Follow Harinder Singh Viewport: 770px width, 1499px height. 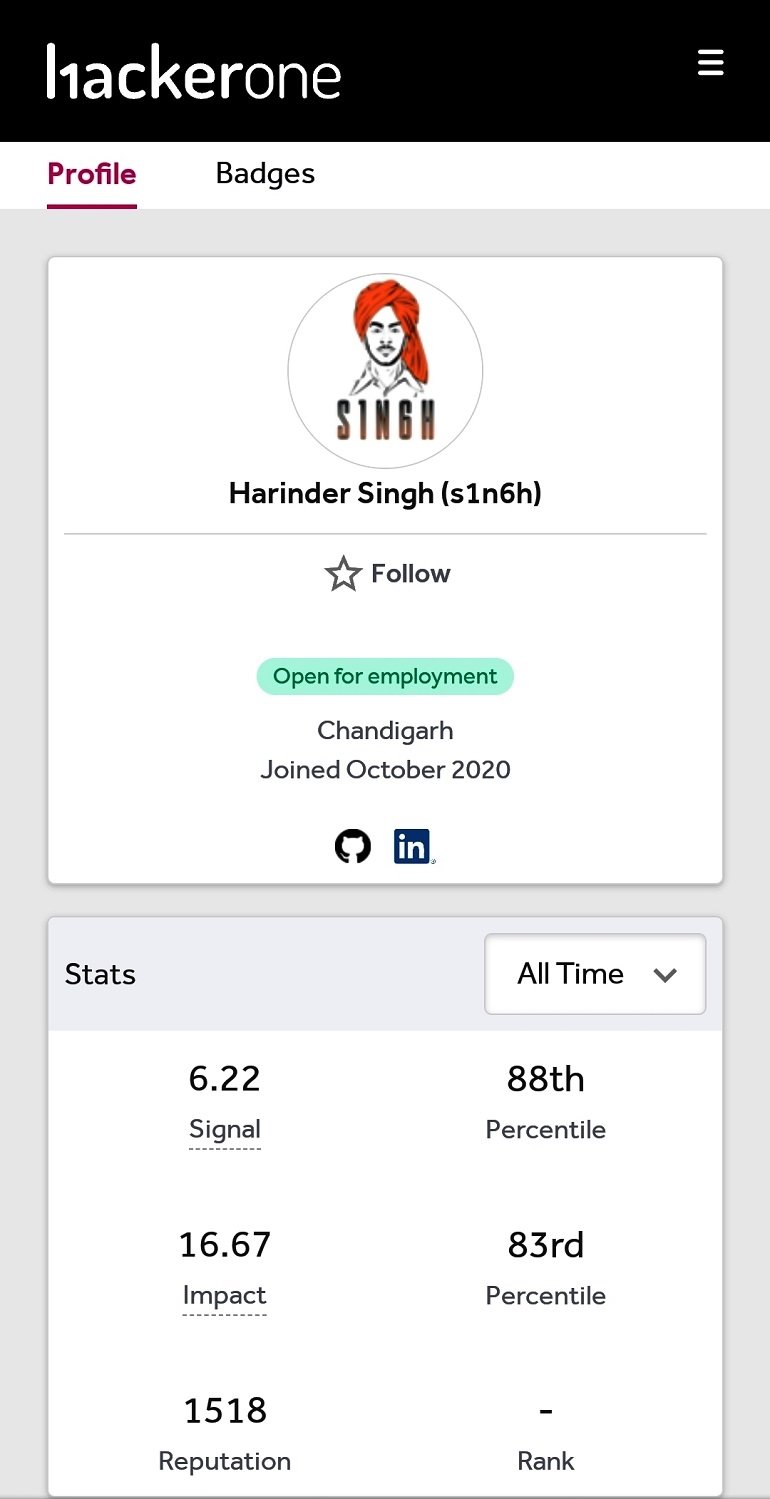387,574
